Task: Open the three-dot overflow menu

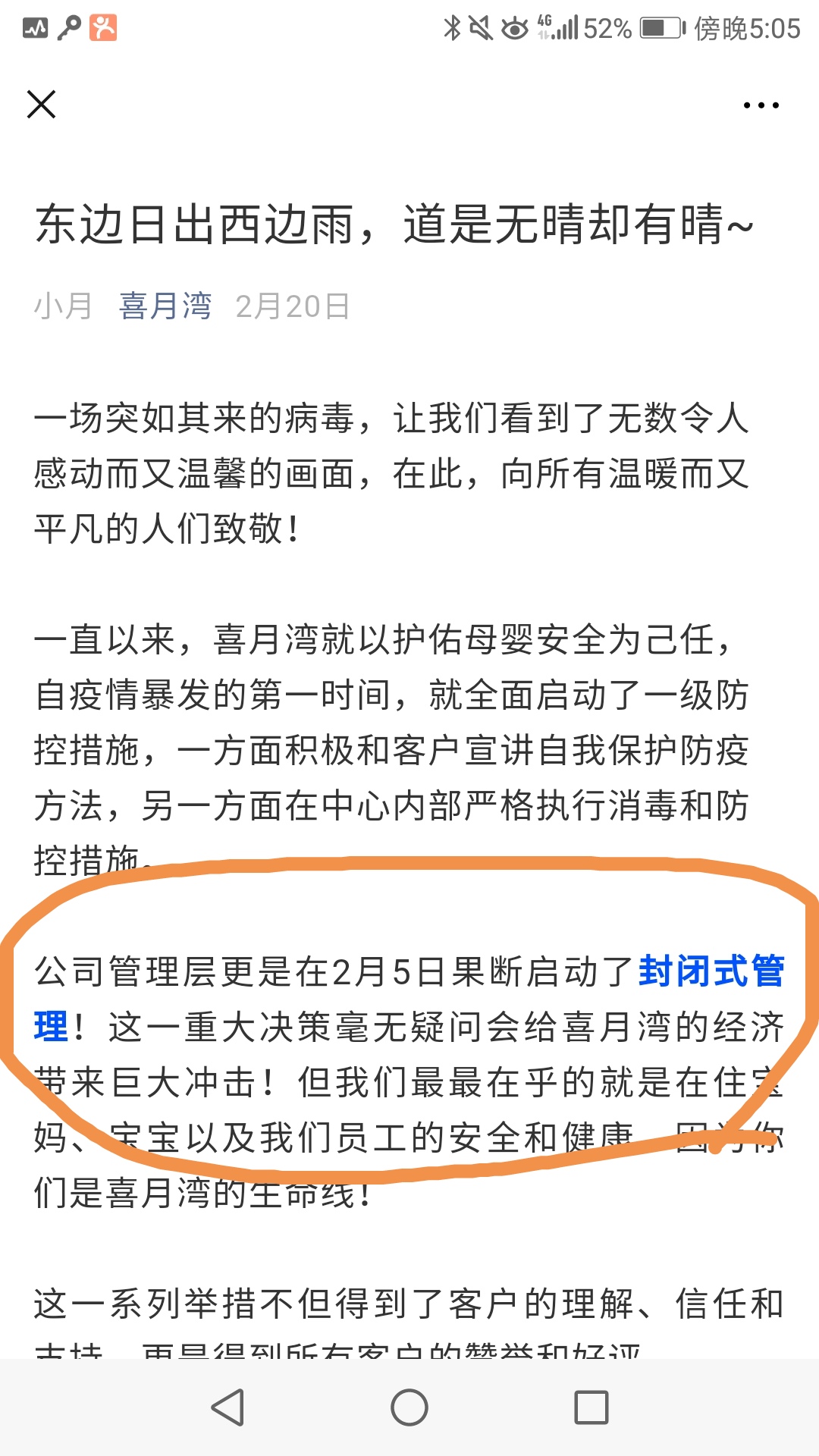Action: (761, 105)
